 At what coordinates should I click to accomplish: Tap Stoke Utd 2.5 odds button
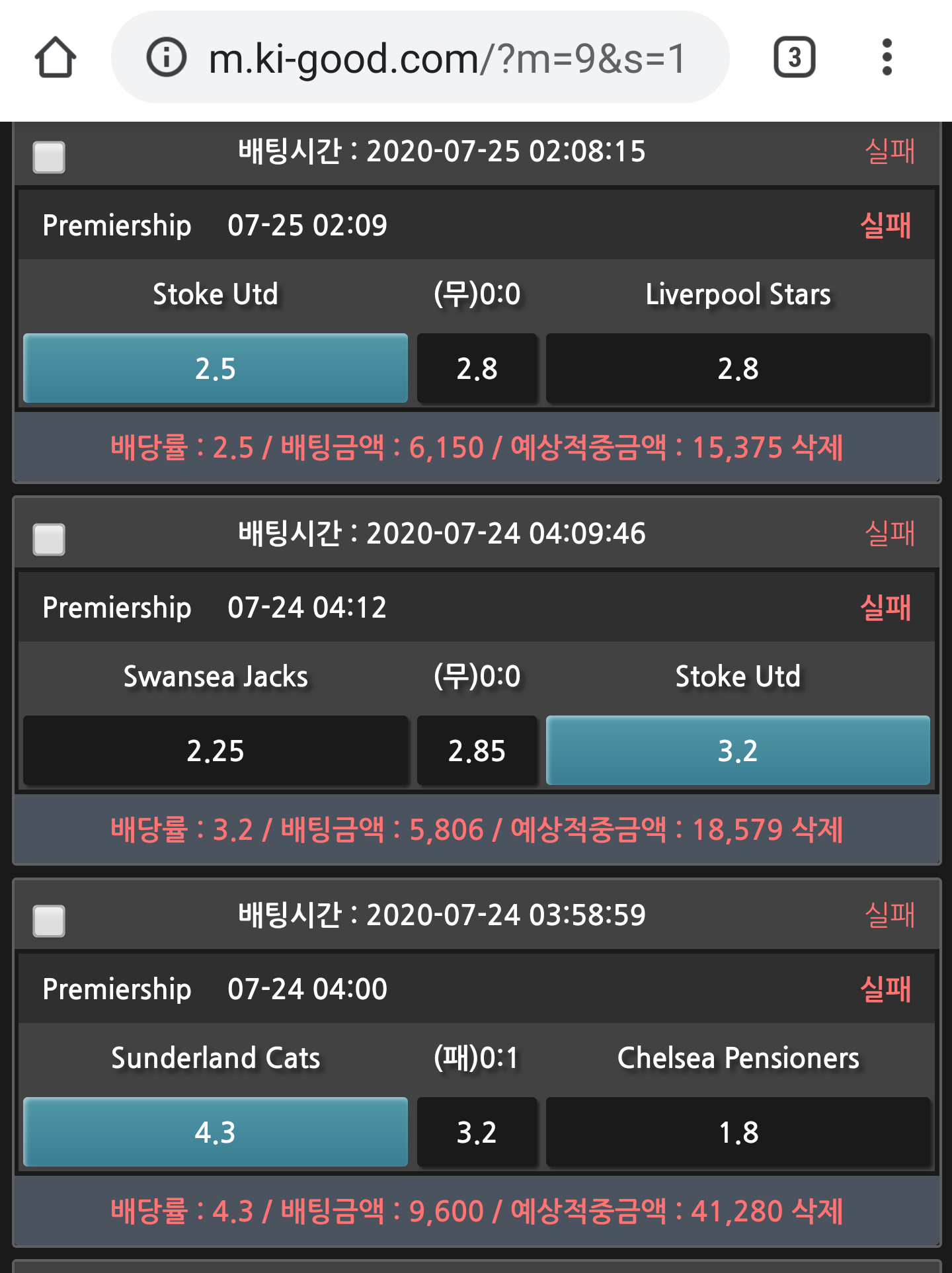(x=216, y=368)
